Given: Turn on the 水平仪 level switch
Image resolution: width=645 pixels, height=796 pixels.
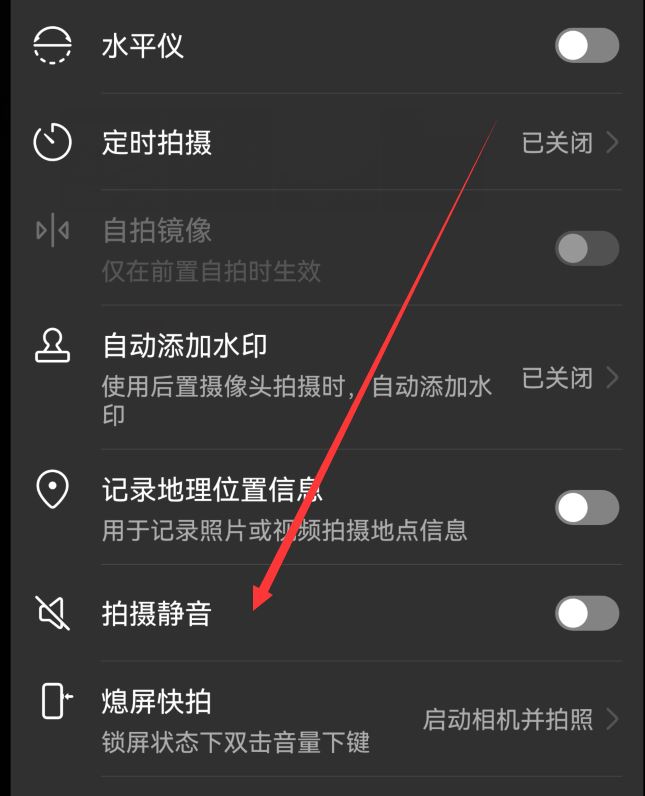Looking at the screenshot, I should (x=587, y=46).
